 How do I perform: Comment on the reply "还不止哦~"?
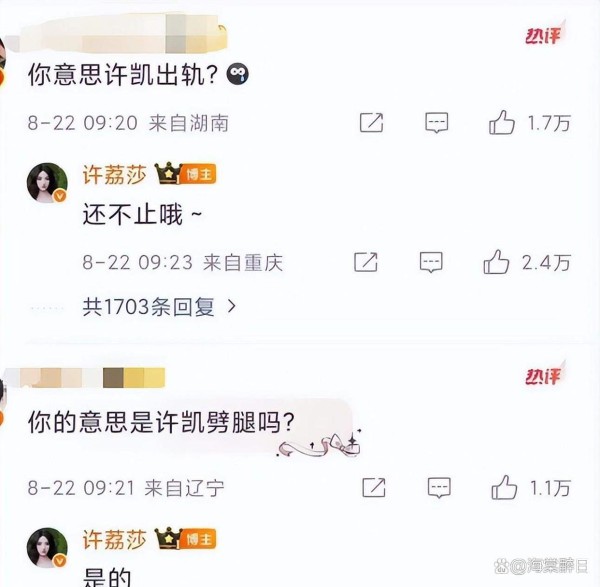pyautogui.click(x=431, y=262)
